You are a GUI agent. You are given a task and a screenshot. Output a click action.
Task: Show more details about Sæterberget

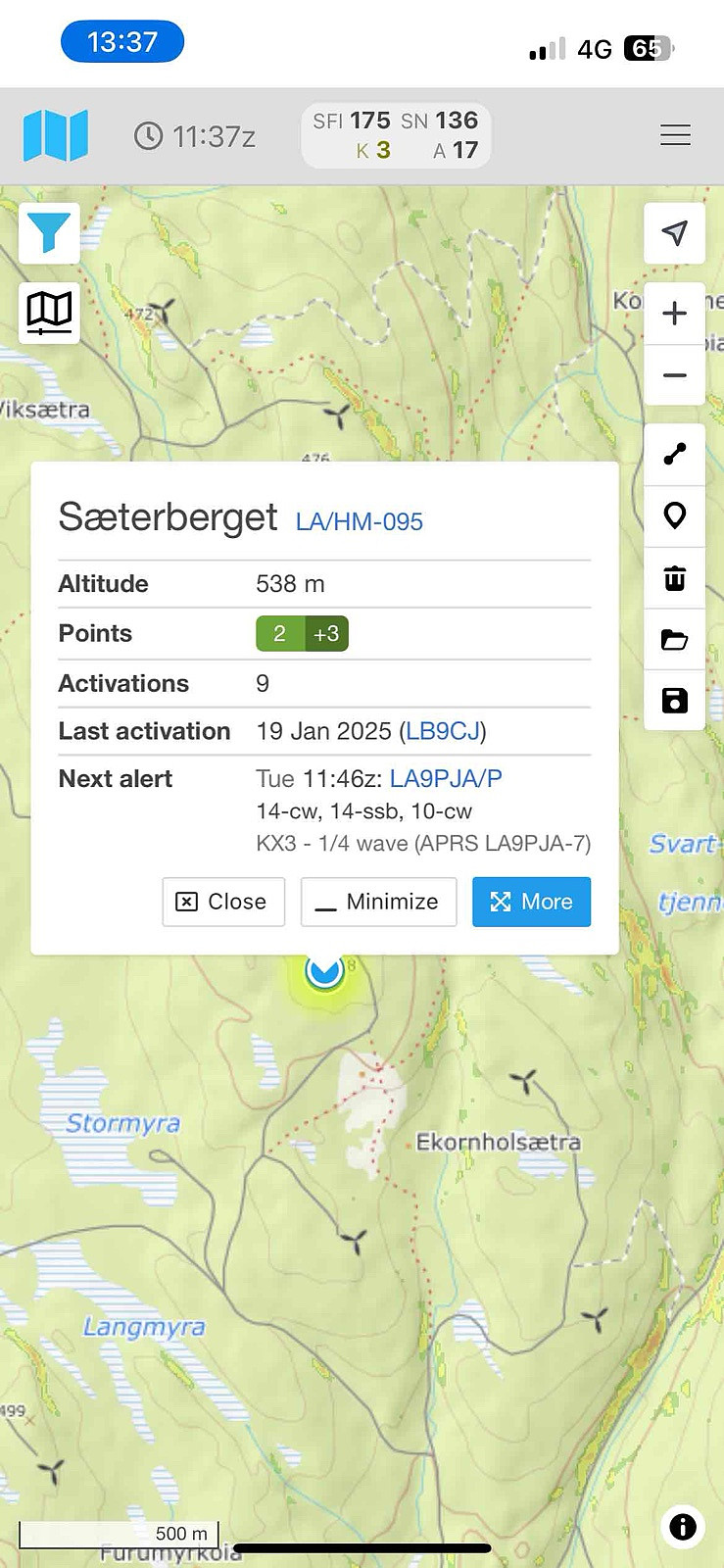[531, 902]
